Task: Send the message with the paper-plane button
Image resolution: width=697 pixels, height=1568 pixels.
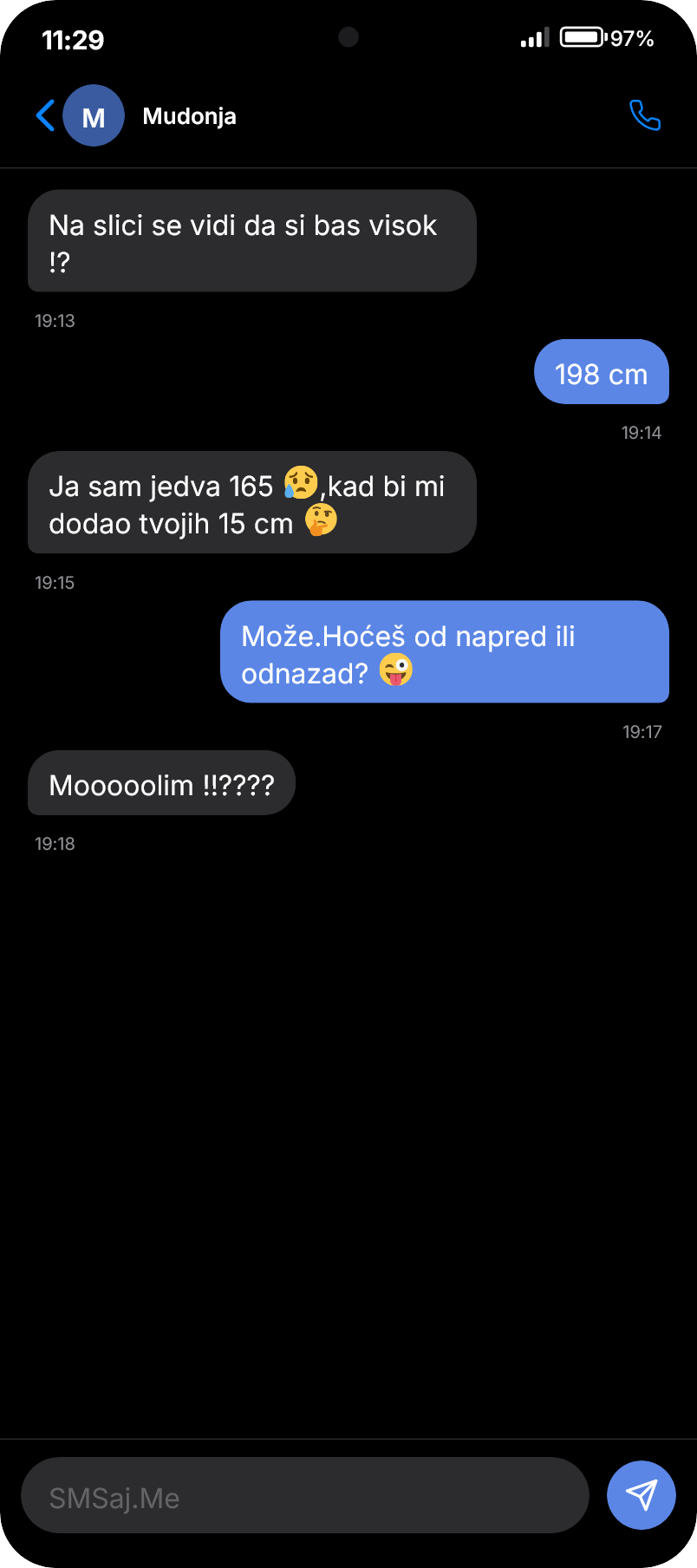Action: (x=641, y=1495)
